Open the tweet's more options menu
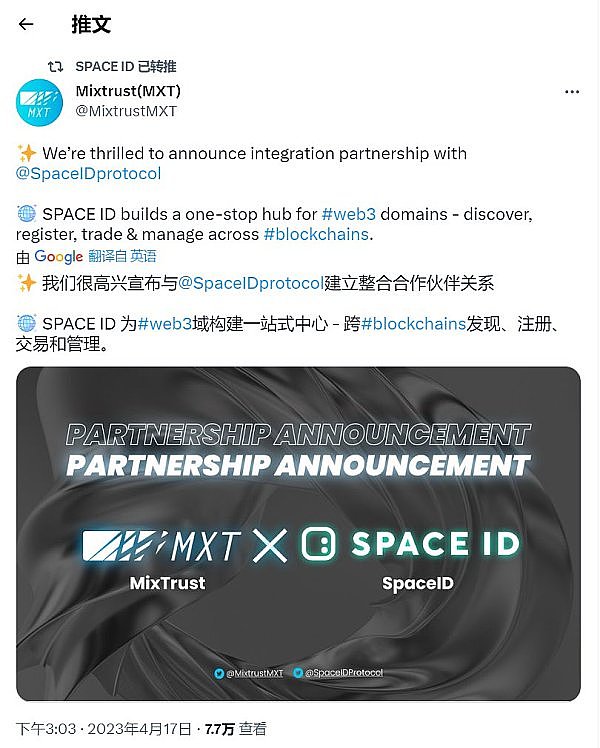 [572, 92]
